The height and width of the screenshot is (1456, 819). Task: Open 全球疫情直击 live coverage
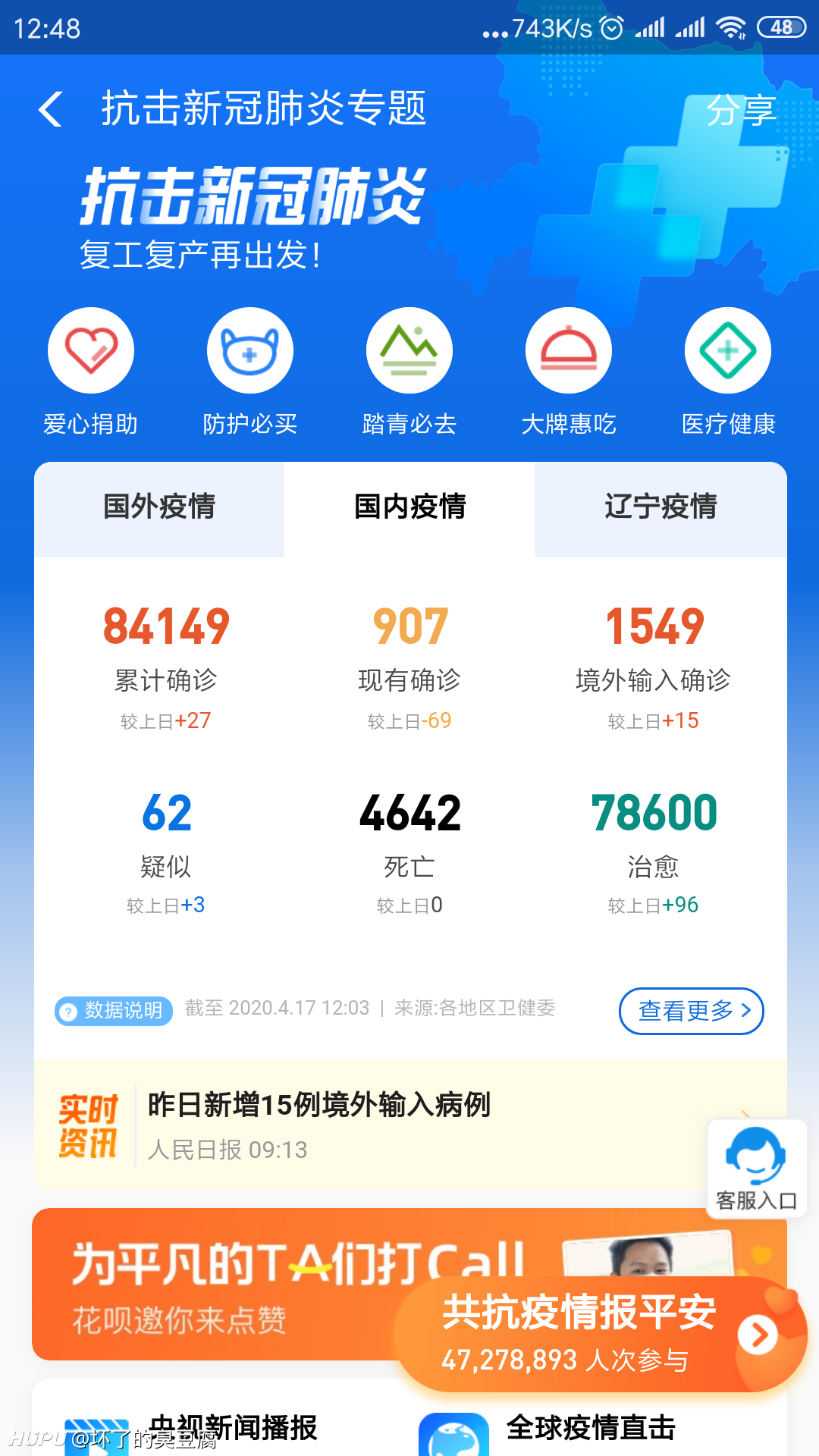tap(591, 1429)
